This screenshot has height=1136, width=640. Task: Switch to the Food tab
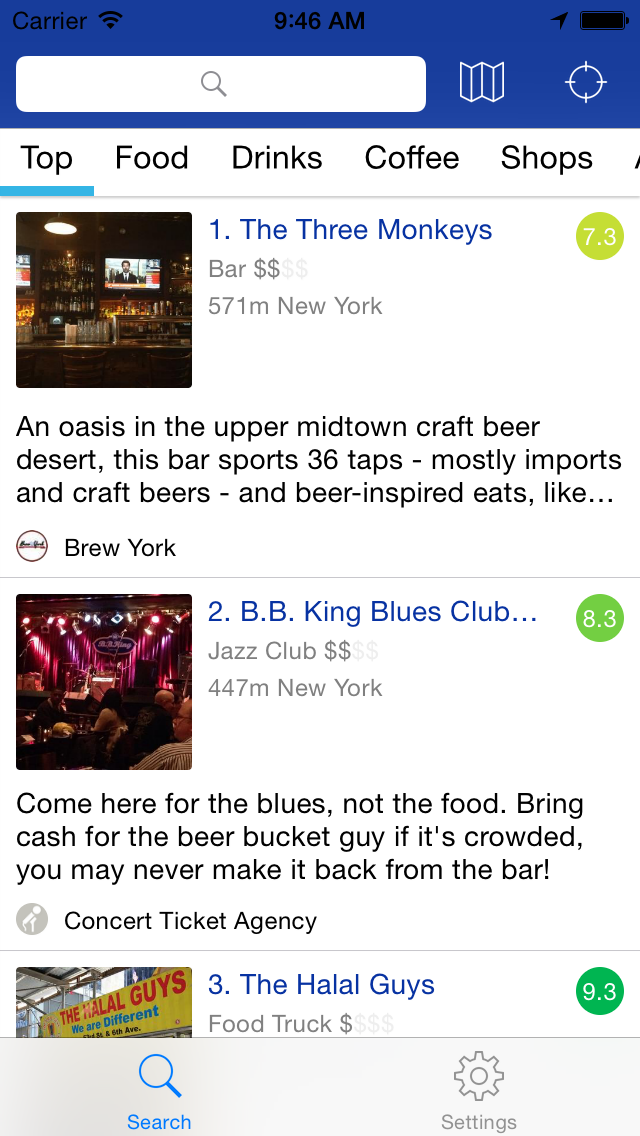point(152,158)
